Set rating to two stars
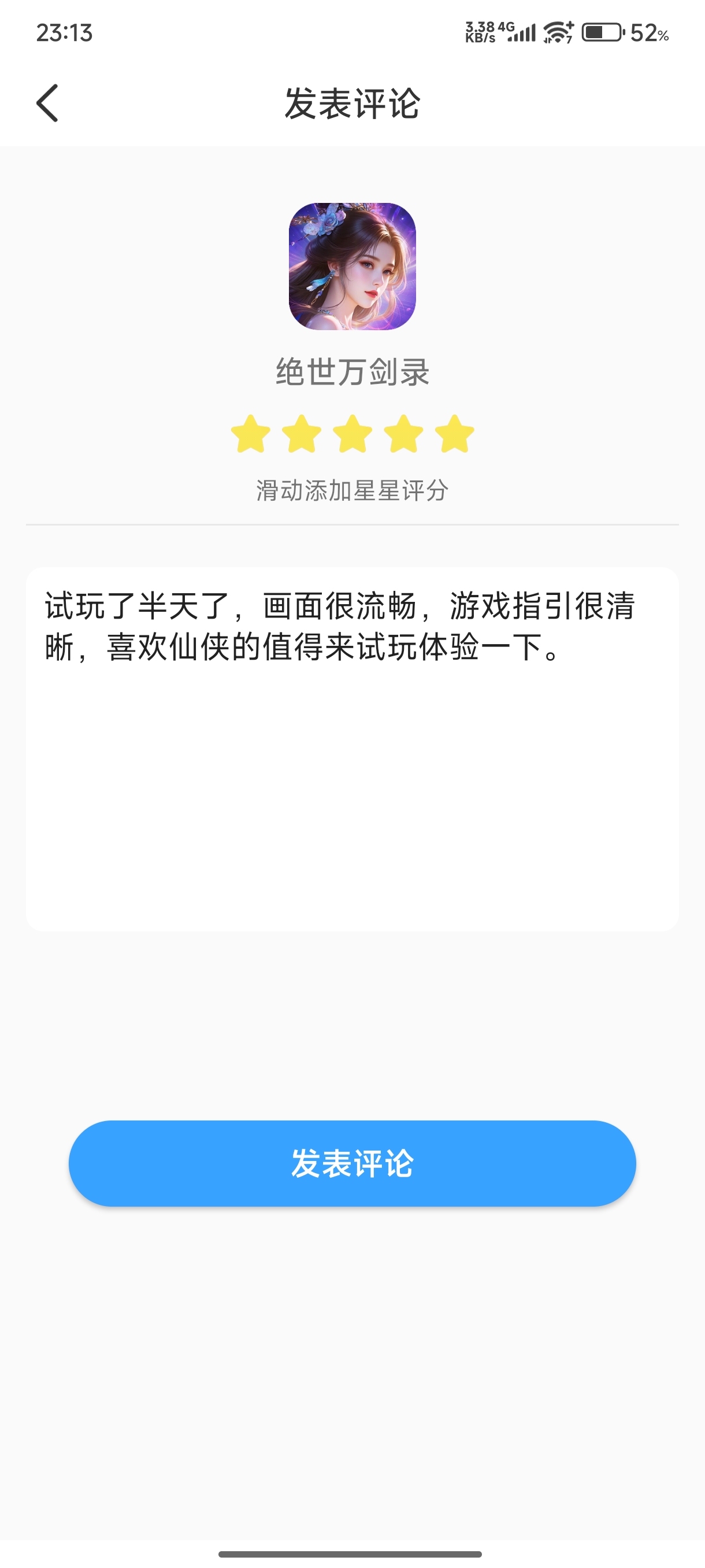This screenshot has width=705, height=1568. (x=302, y=434)
